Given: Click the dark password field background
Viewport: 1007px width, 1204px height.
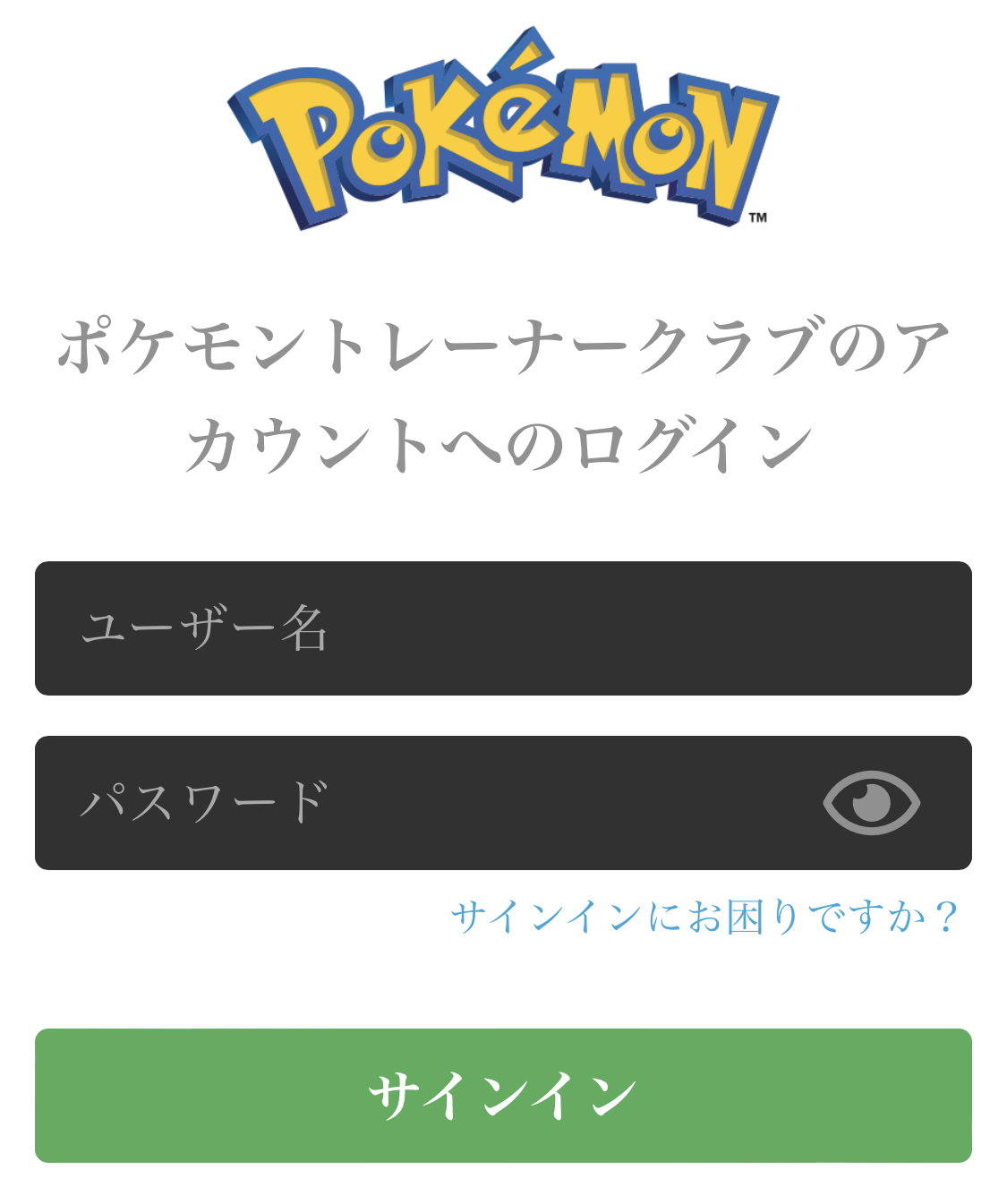Looking at the screenshot, I should click(582, 803).
